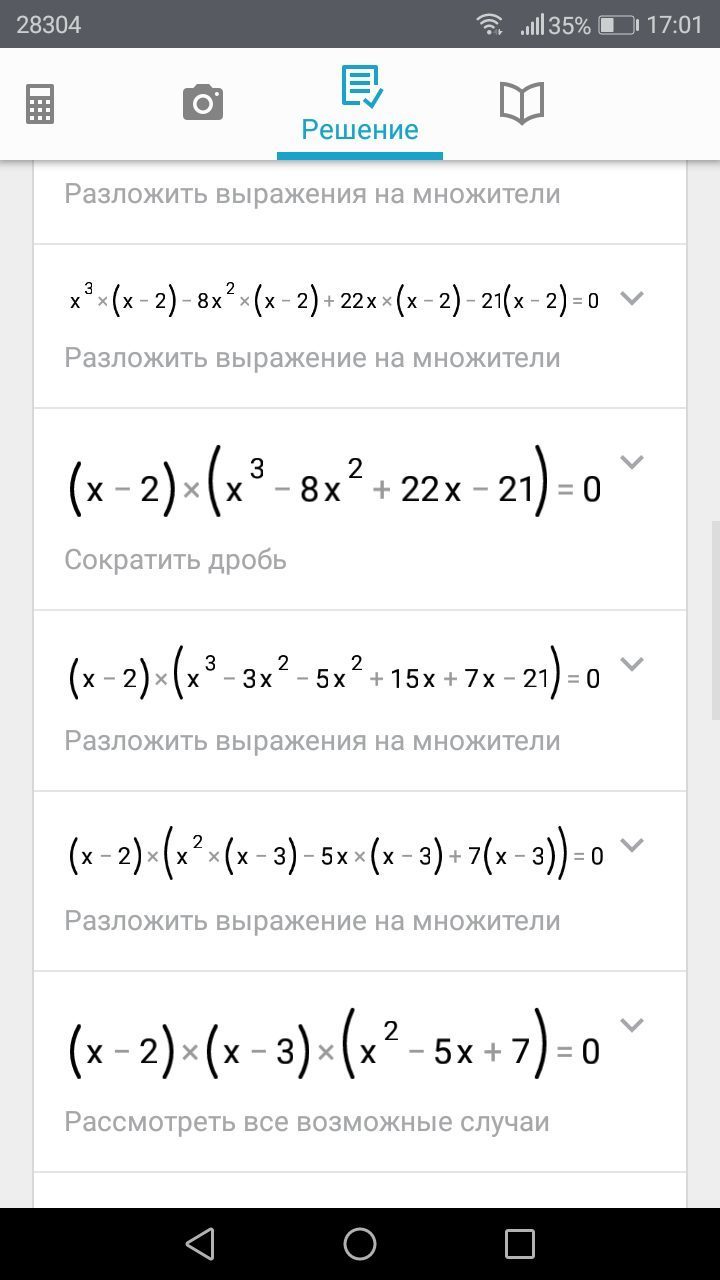This screenshot has width=720, height=1280.
Task: Expand step containing 15x + 7x − 21
Action: (632, 664)
